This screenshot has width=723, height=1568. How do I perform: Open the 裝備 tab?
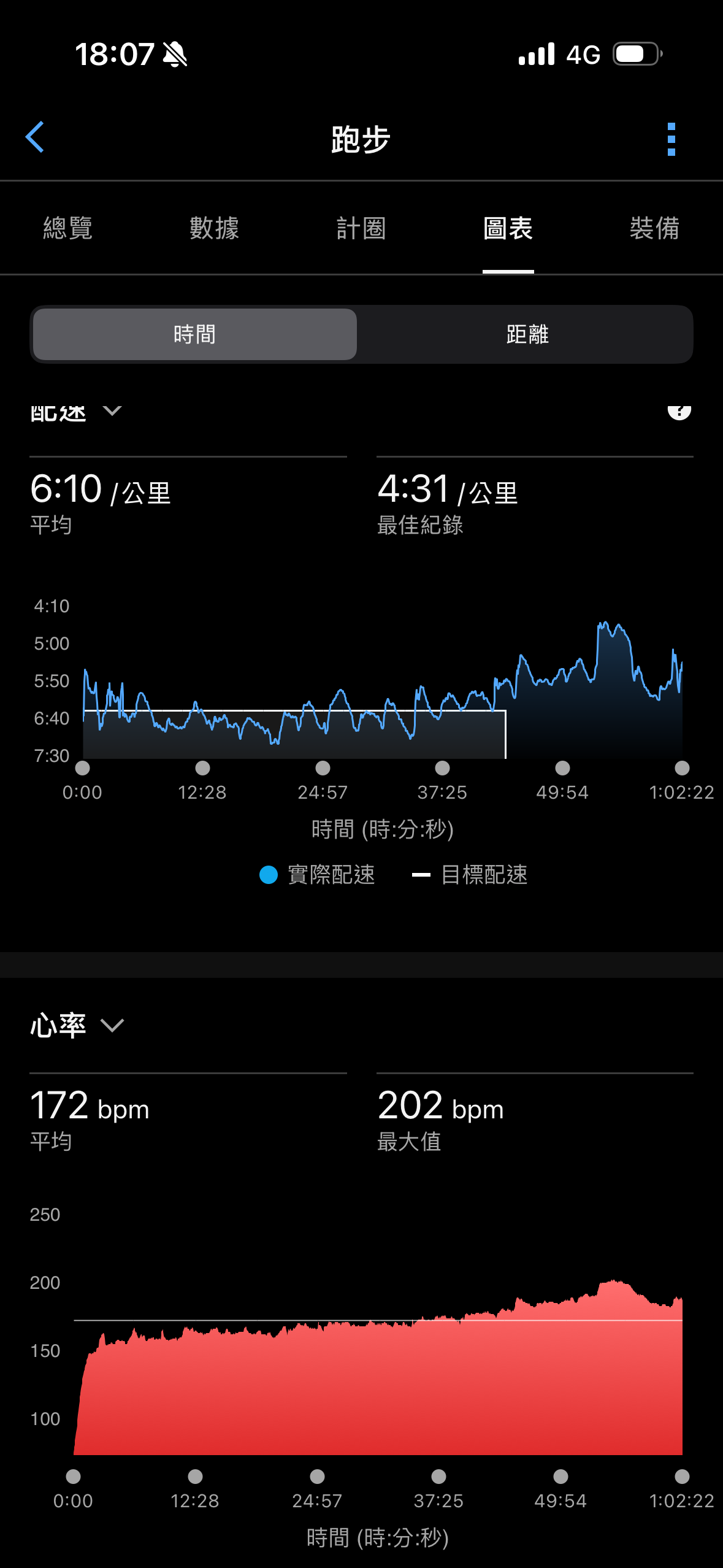[654, 228]
